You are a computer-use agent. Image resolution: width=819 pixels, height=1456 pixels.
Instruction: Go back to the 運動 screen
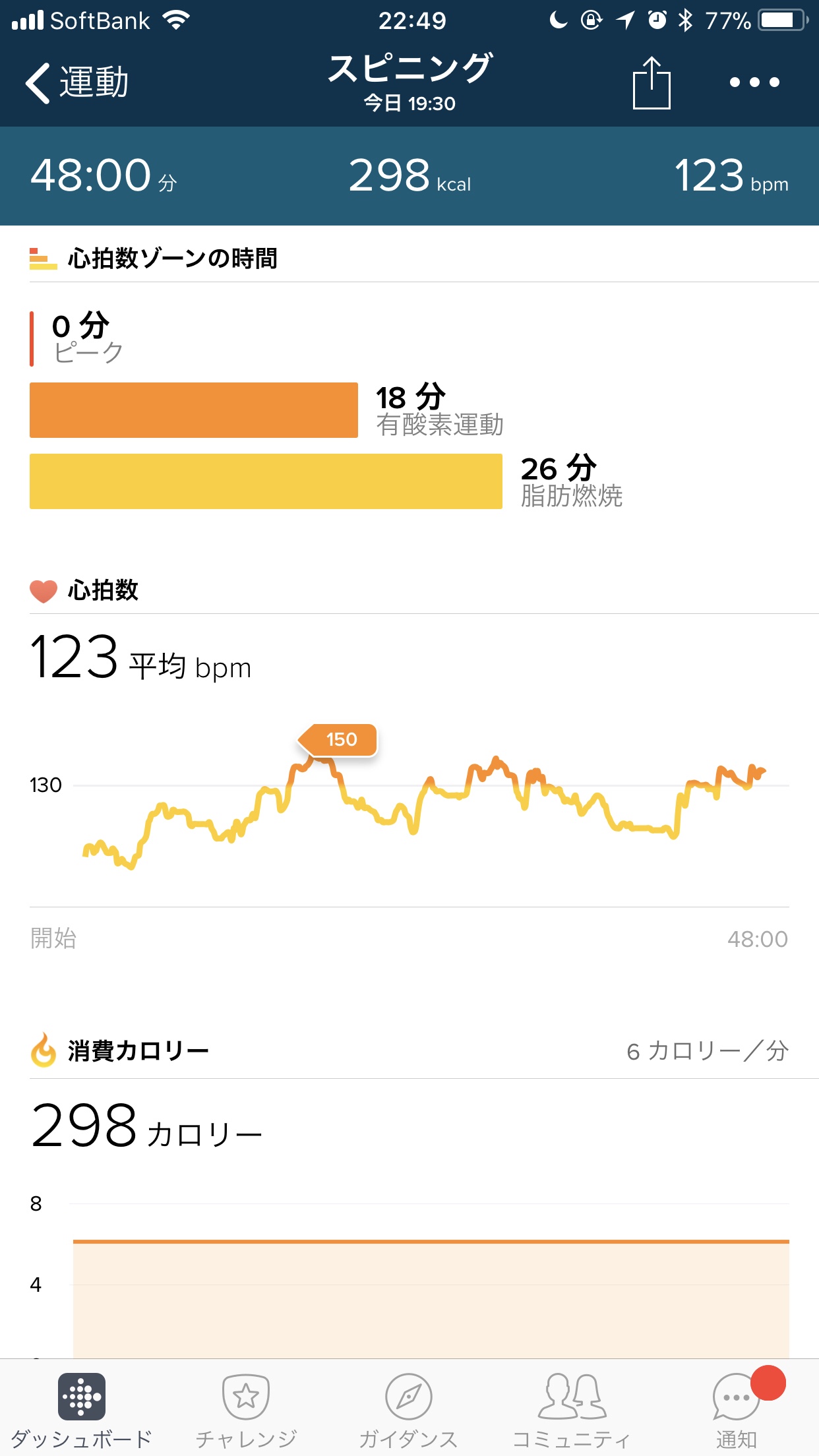pyautogui.click(x=76, y=83)
